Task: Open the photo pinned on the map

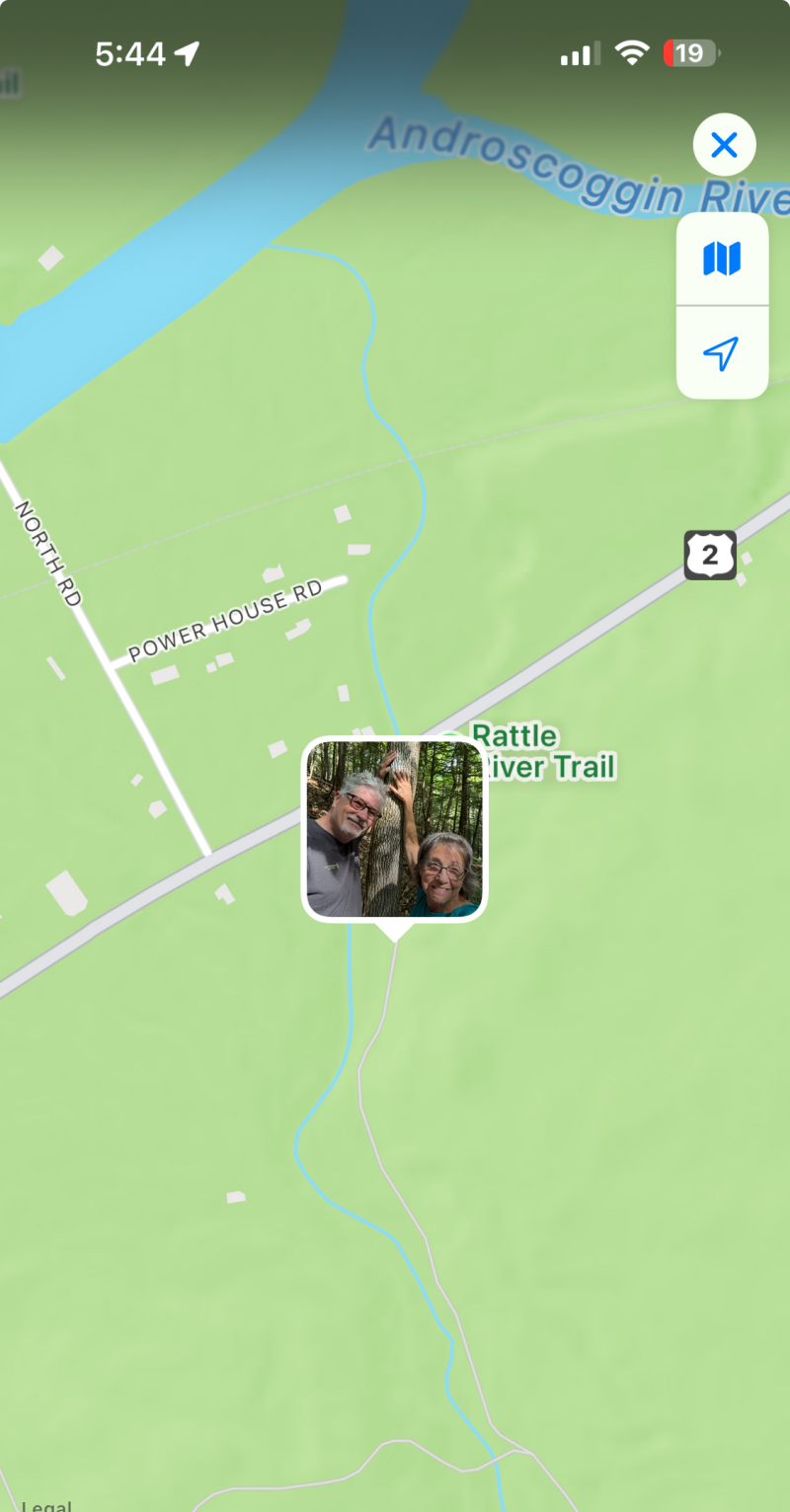Action: coord(394,829)
